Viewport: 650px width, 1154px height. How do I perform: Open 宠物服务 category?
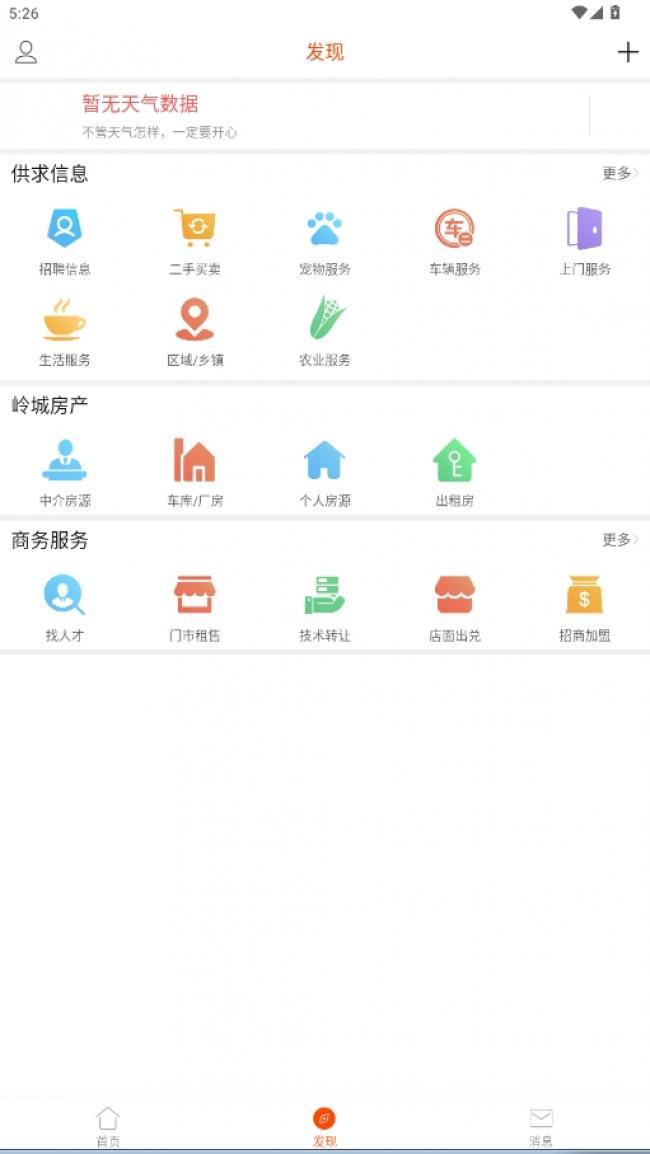[x=325, y=241]
